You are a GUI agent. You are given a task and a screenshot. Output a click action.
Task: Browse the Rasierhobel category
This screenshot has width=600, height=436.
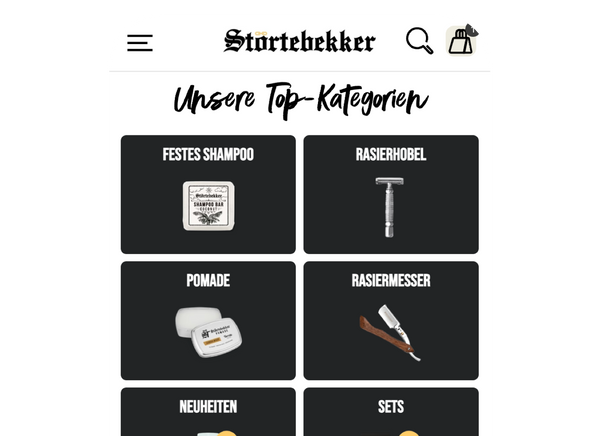tap(391, 194)
